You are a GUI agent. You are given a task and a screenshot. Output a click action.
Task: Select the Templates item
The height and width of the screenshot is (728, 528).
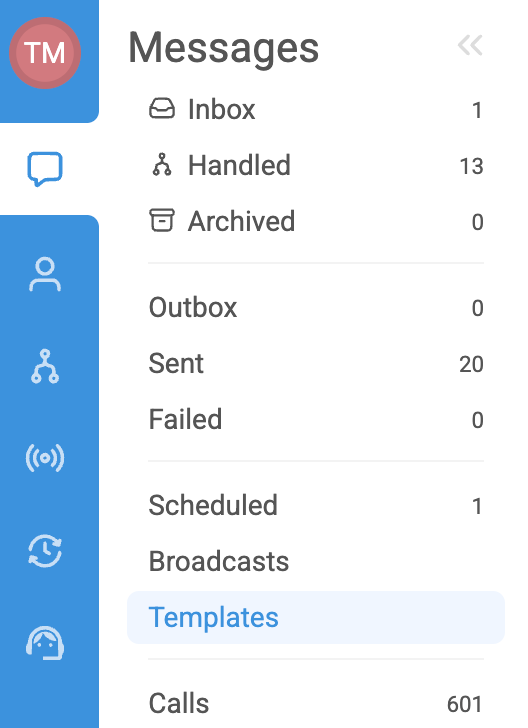click(x=316, y=618)
